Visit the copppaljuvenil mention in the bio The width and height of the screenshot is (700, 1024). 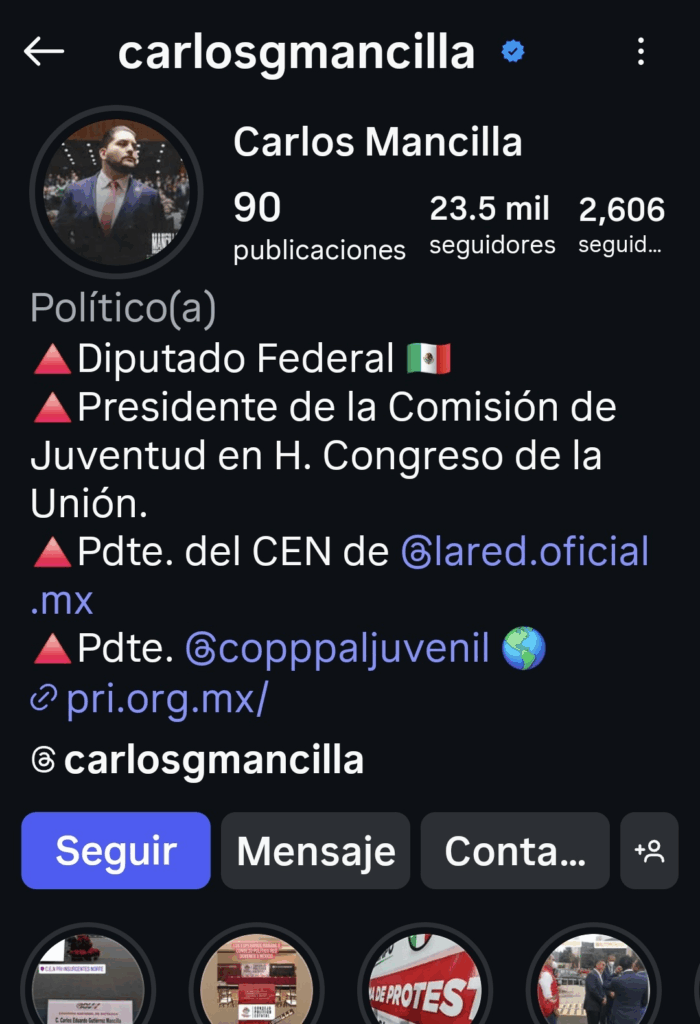(337, 650)
